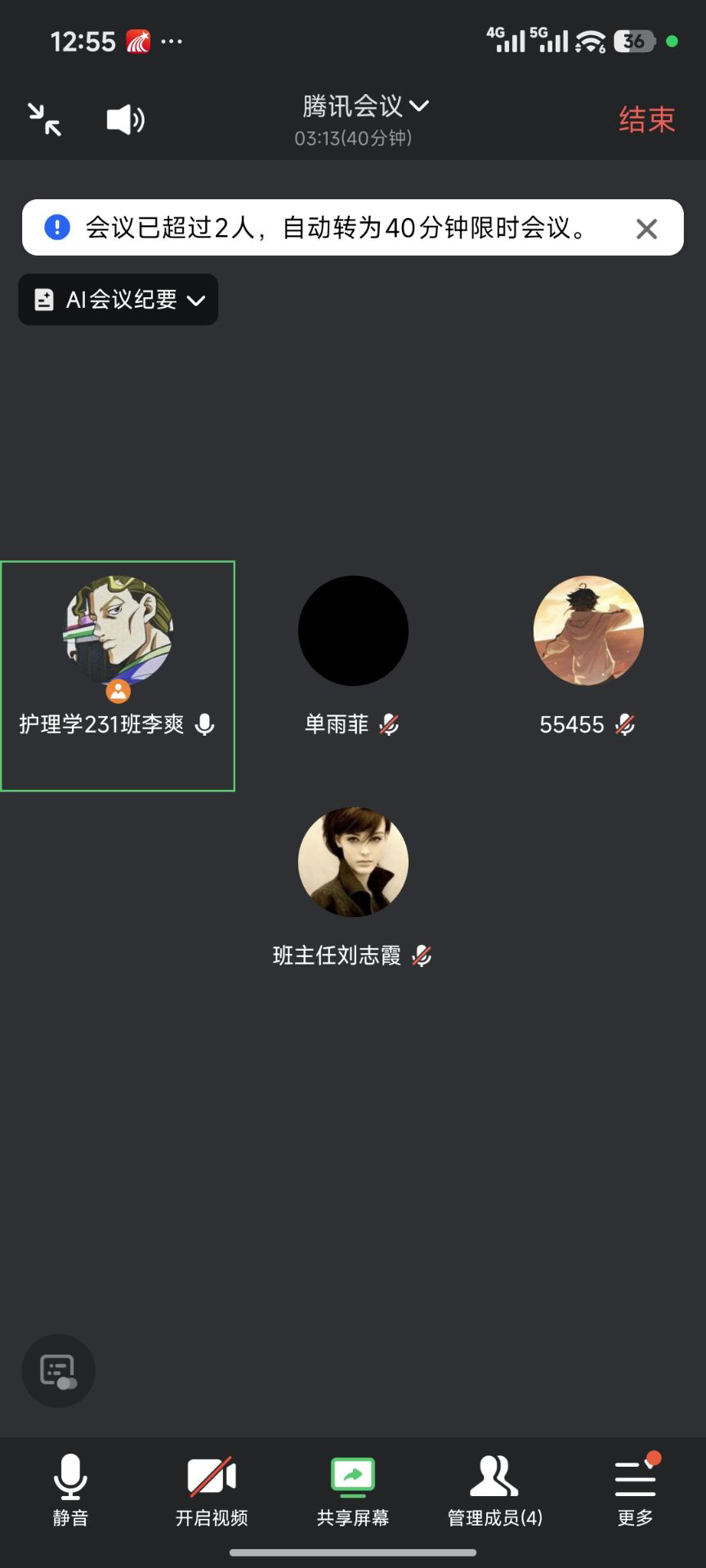Turn on camera with 开启视频
The height and width of the screenshot is (1568, 706).
click(212, 1490)
